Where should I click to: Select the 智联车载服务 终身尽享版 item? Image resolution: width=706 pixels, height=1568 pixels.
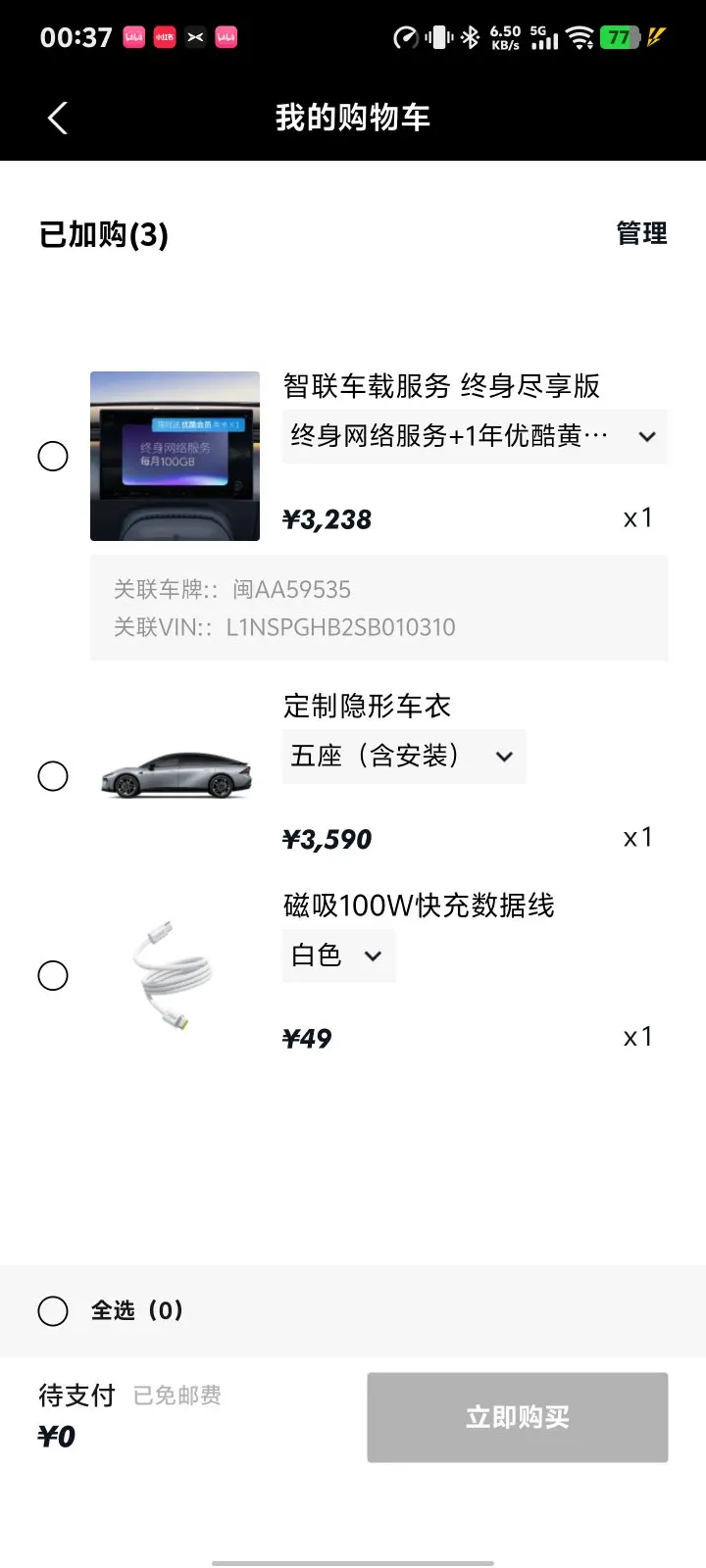point(53,457)
